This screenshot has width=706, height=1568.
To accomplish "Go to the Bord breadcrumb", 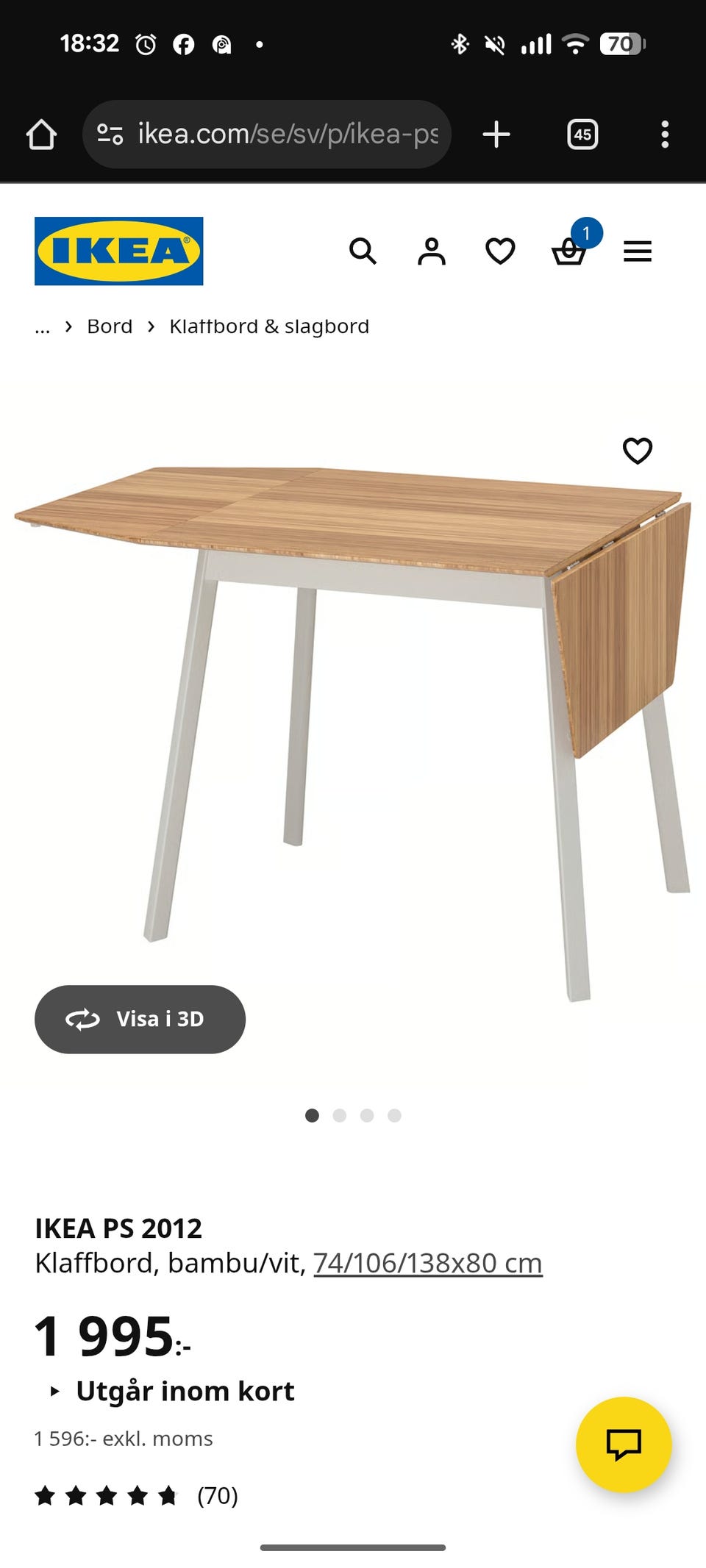I will pyautogui.click(x=110, y=326).
